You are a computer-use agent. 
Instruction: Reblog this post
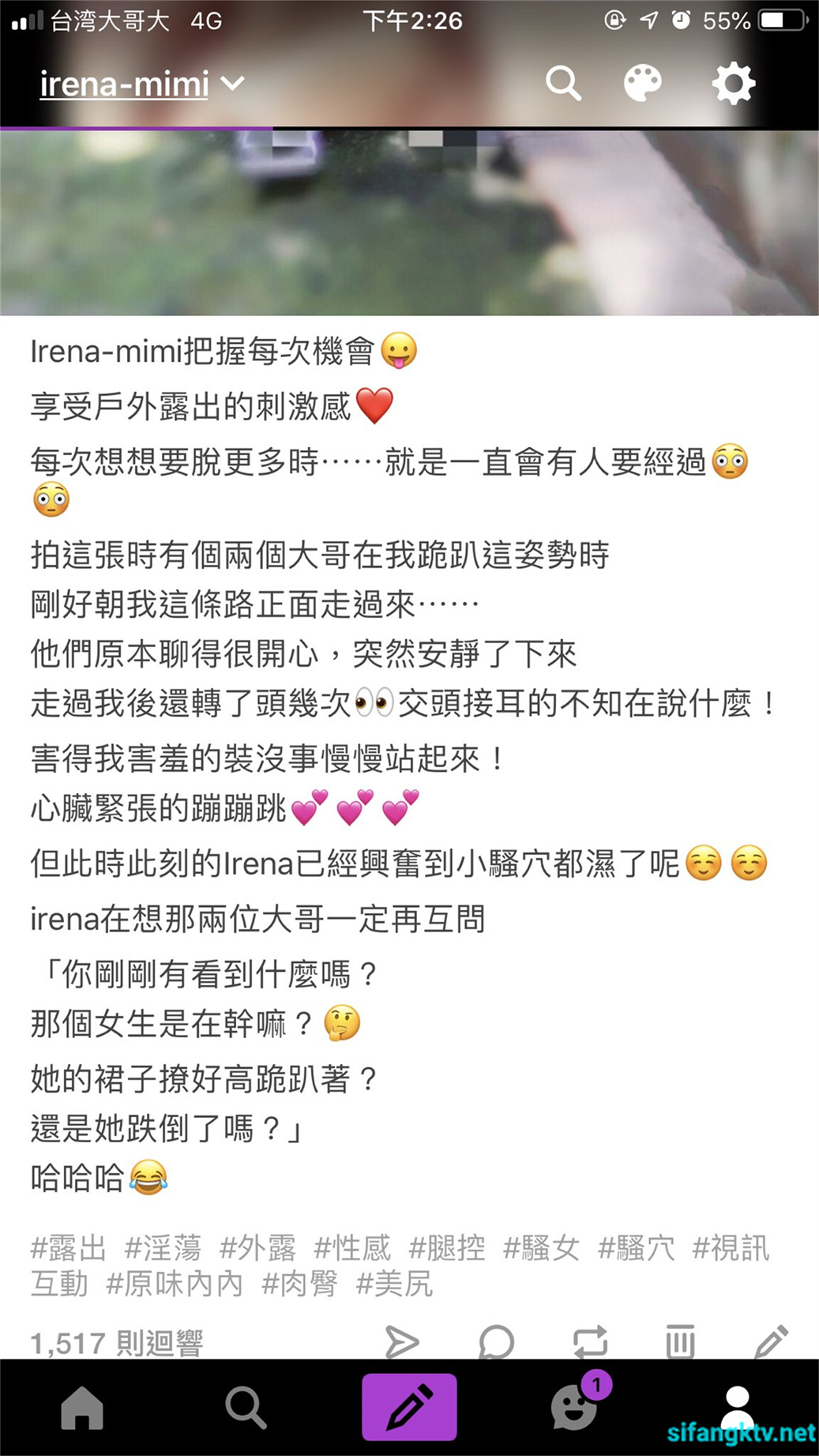590,1341
